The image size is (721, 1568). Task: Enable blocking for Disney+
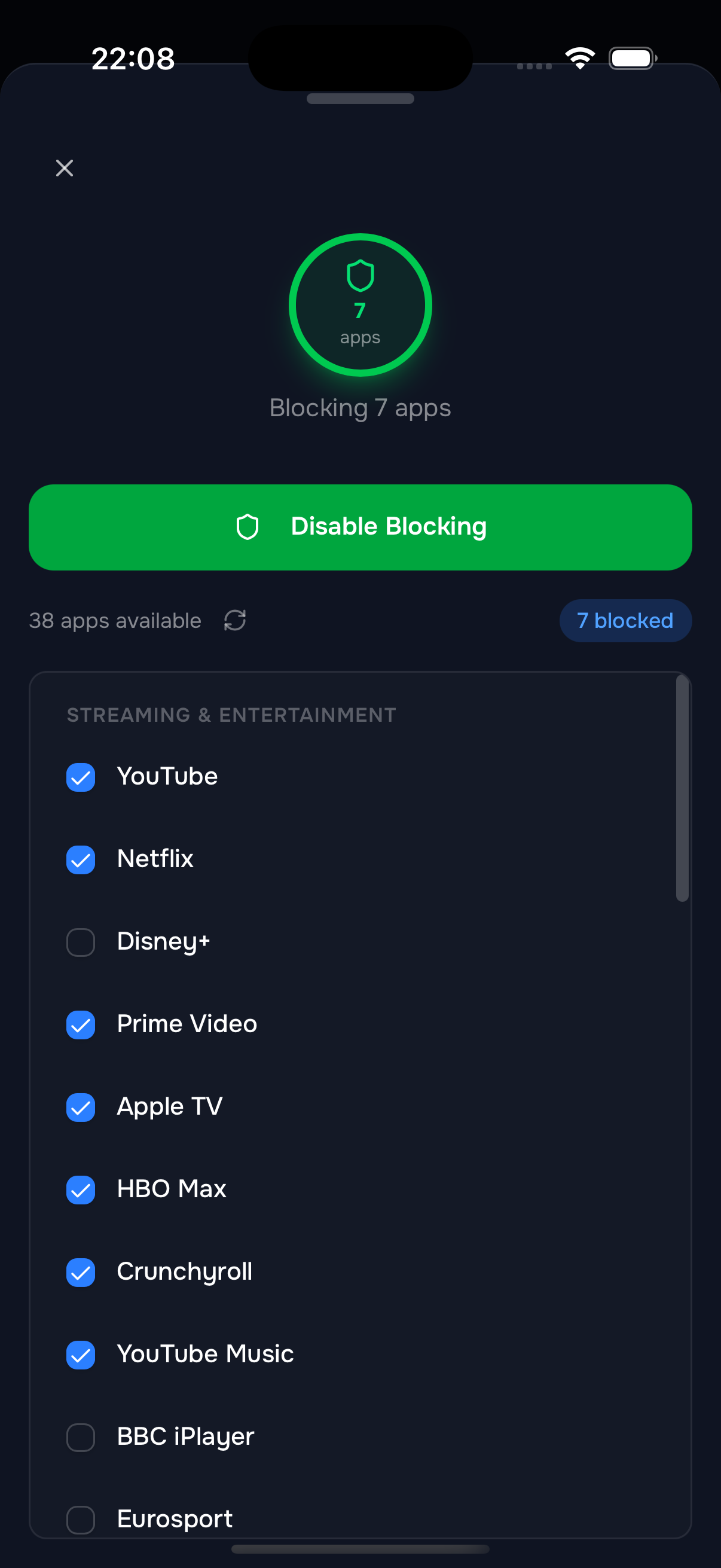coord(80,942)
